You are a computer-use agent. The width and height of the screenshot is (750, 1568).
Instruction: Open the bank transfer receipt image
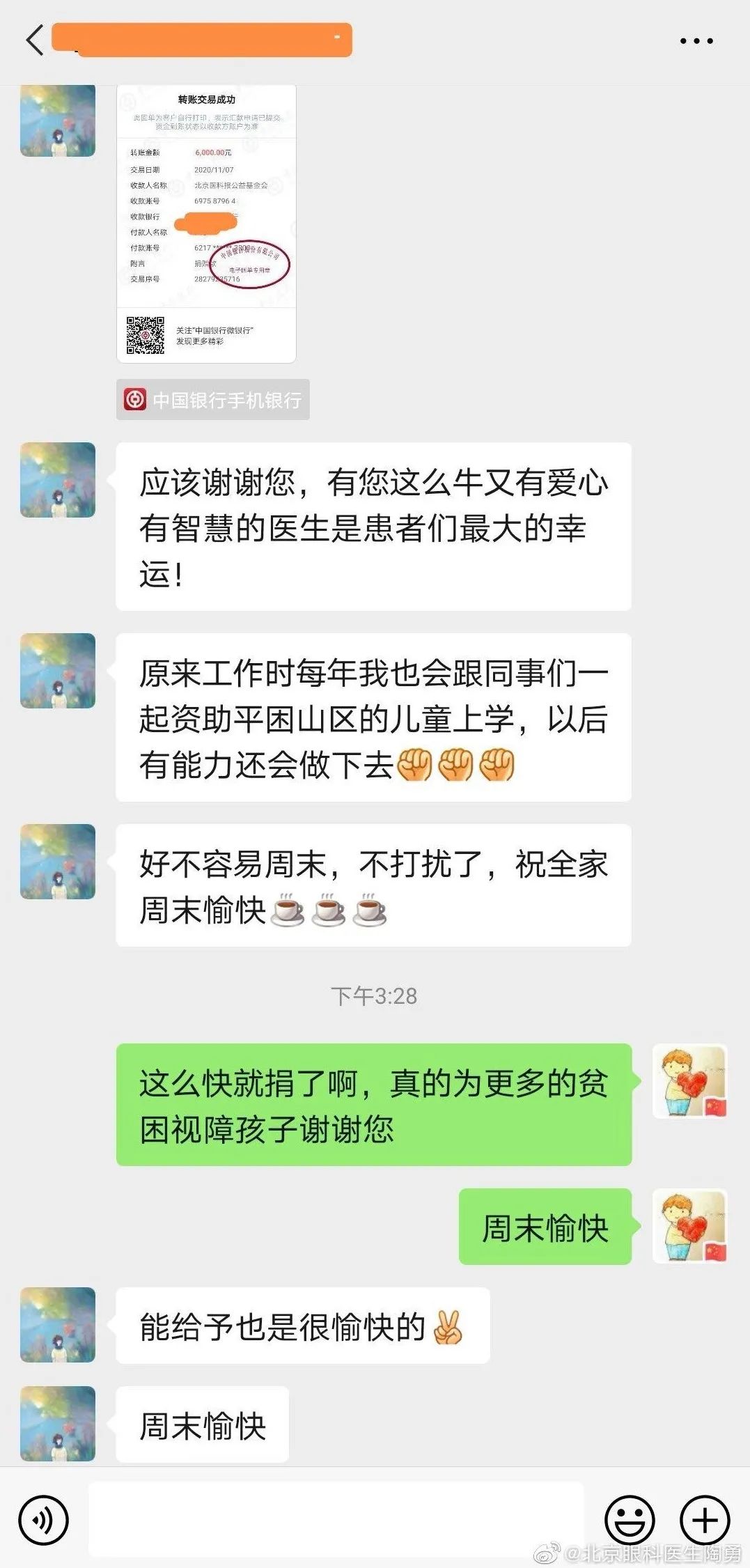pos(205,223)
